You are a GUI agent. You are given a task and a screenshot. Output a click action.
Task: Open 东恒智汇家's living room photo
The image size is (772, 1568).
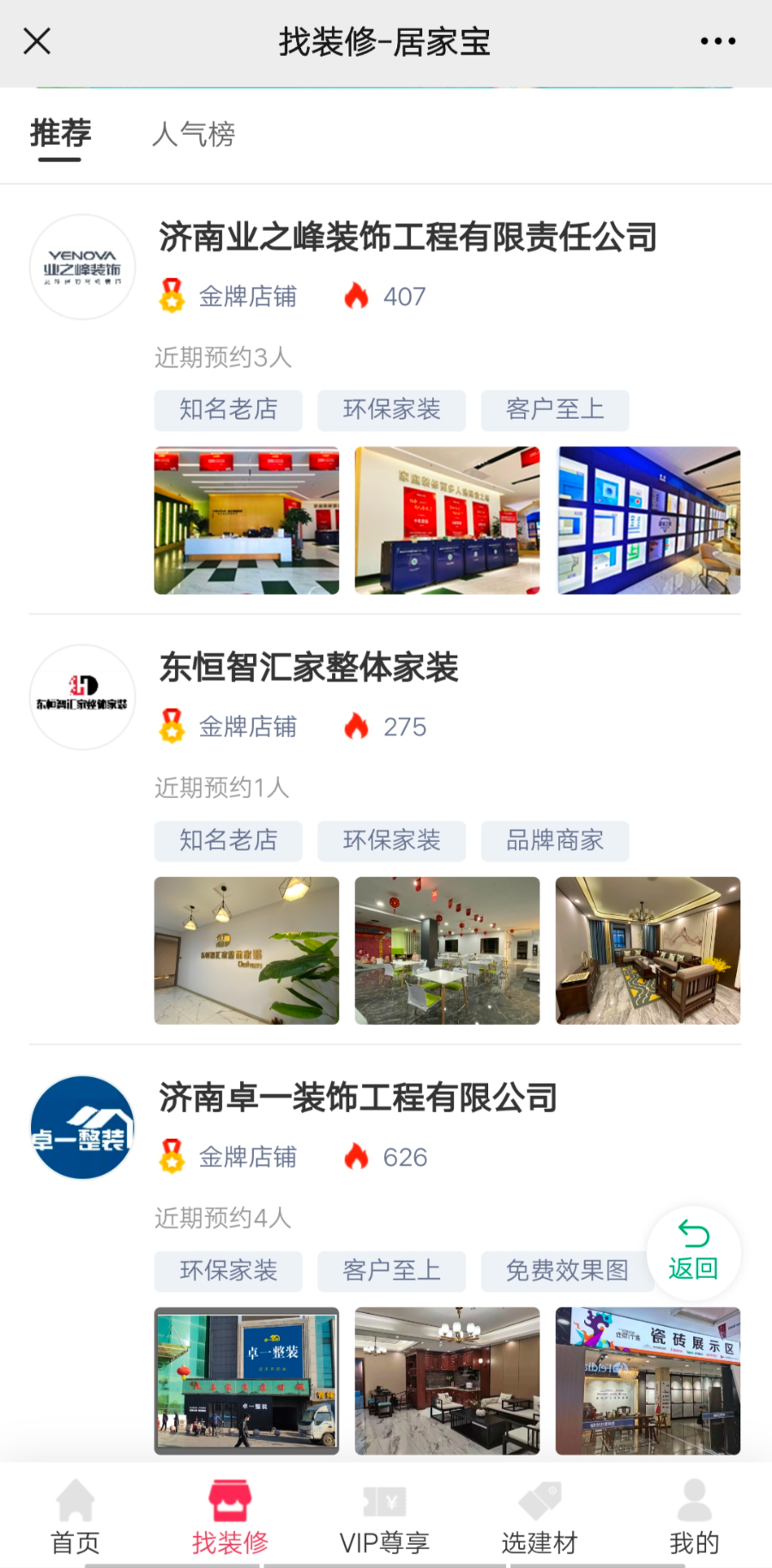pyautogui.click(x=648, y=950)
